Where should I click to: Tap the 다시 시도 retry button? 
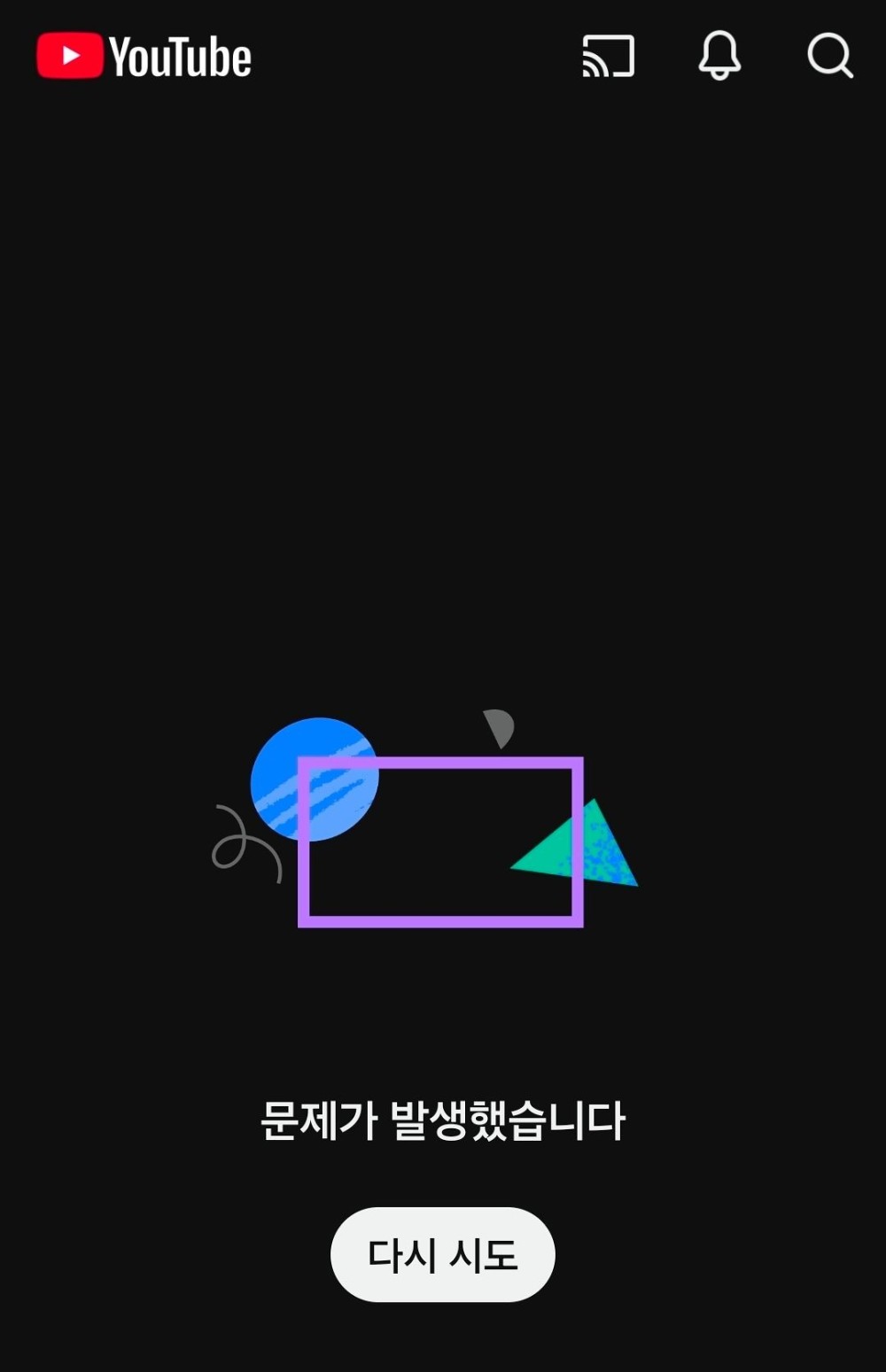point(442,1254)
